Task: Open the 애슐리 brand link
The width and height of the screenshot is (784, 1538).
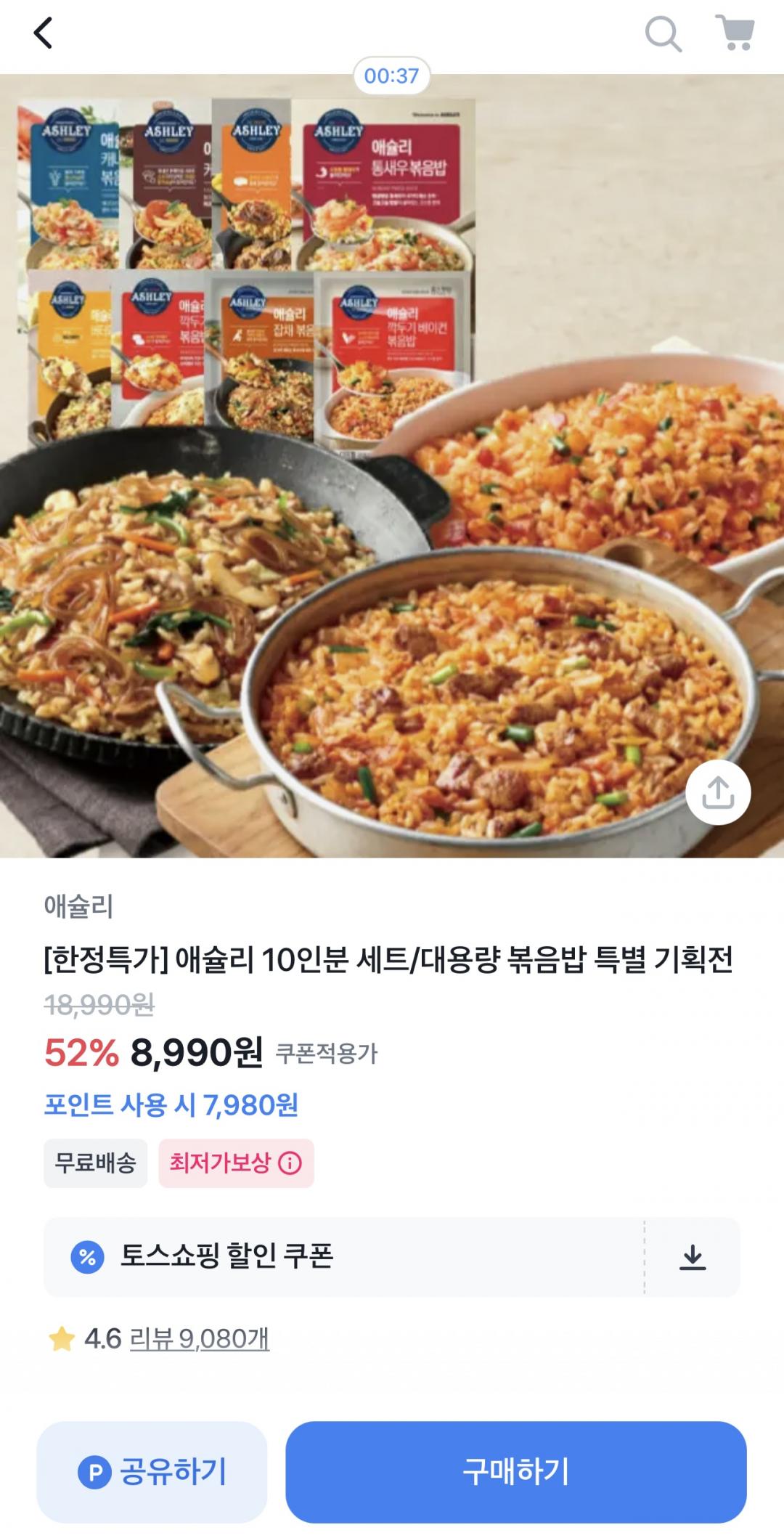Action: click(x=78, y=906)
